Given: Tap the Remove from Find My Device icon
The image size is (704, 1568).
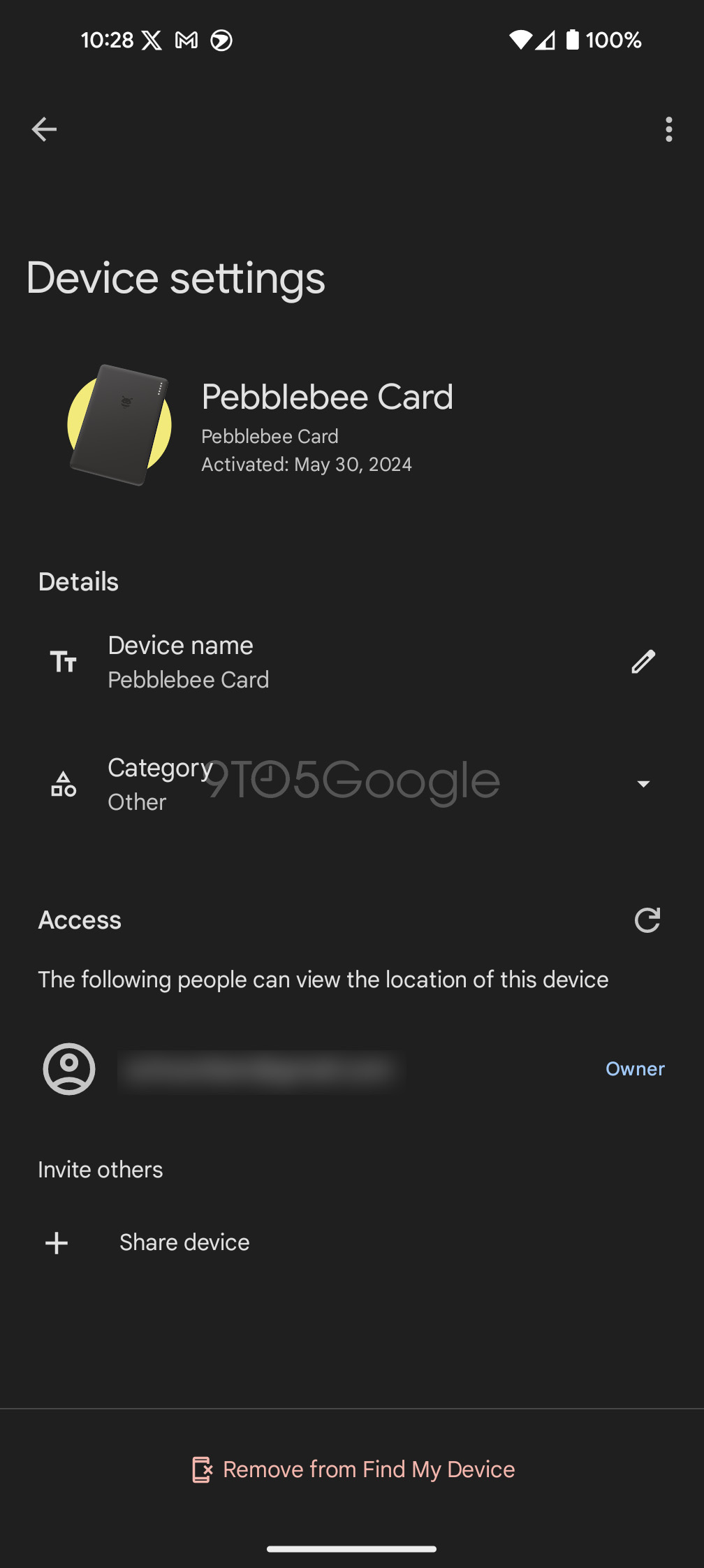Looking at the screenshot, I should pyautogui.click(x=202, y=1469).
